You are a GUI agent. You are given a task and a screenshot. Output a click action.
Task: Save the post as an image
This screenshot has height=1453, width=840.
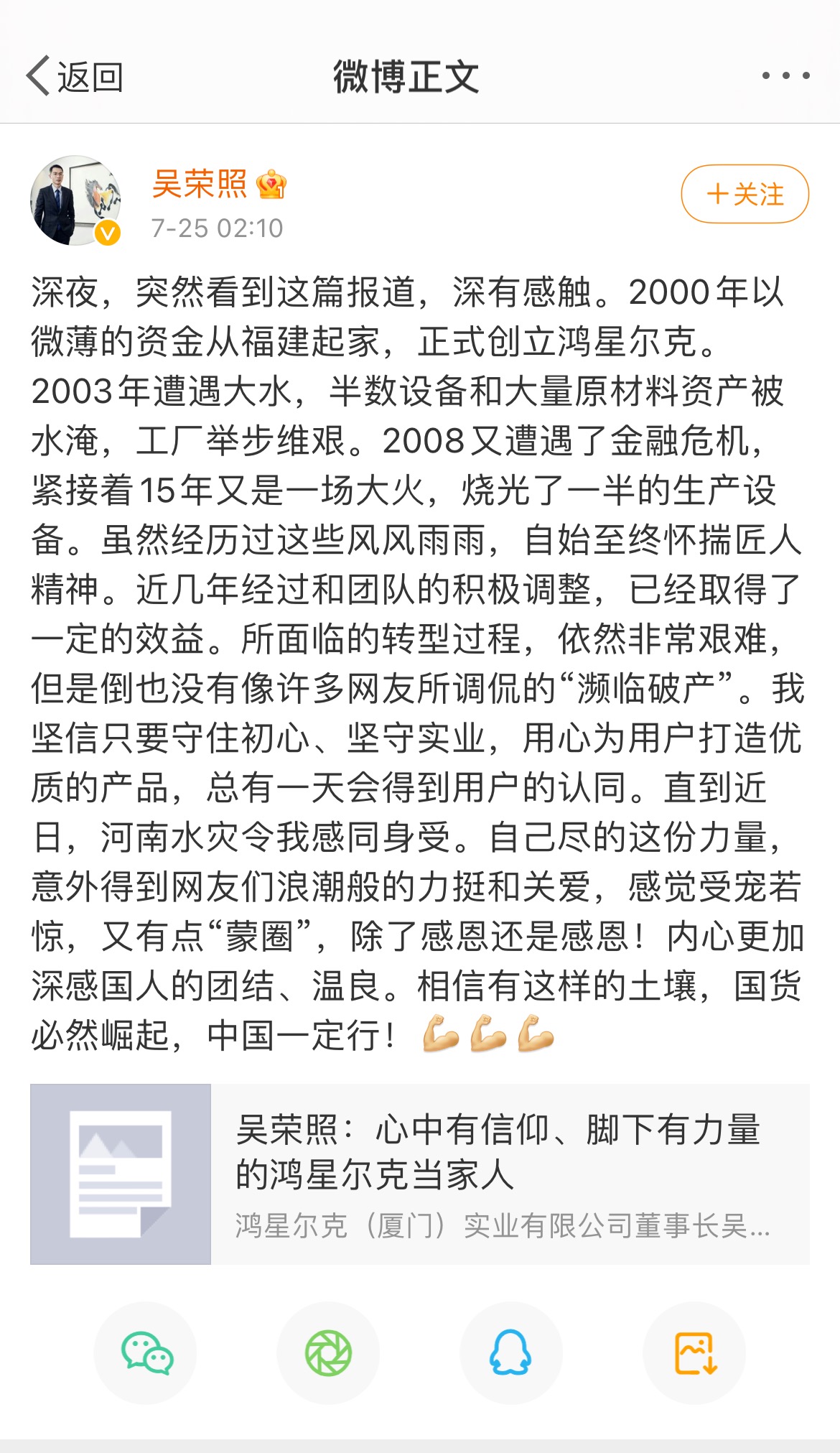(x=694, y=1352)
